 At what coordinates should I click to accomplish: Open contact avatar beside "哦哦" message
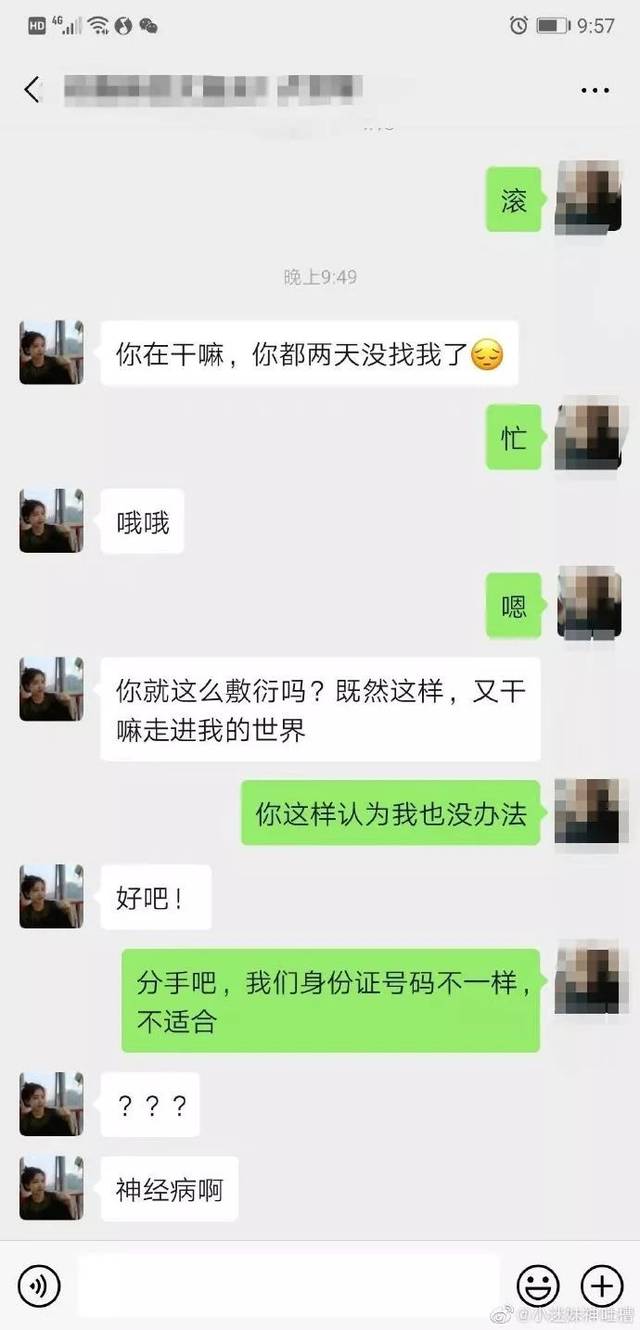point(51,521)
